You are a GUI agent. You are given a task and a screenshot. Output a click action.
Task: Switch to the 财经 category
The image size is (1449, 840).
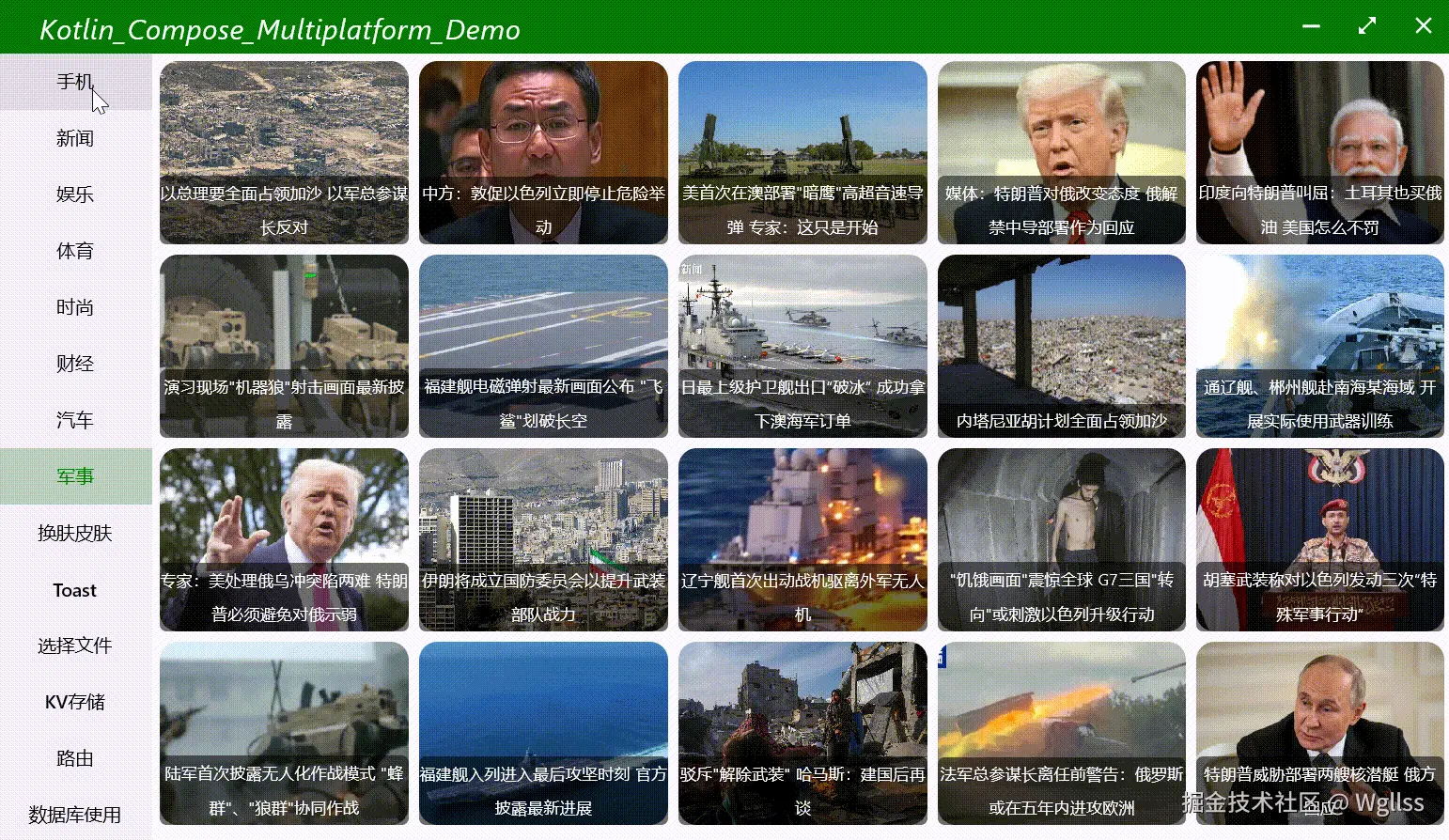tap(75, 364)
